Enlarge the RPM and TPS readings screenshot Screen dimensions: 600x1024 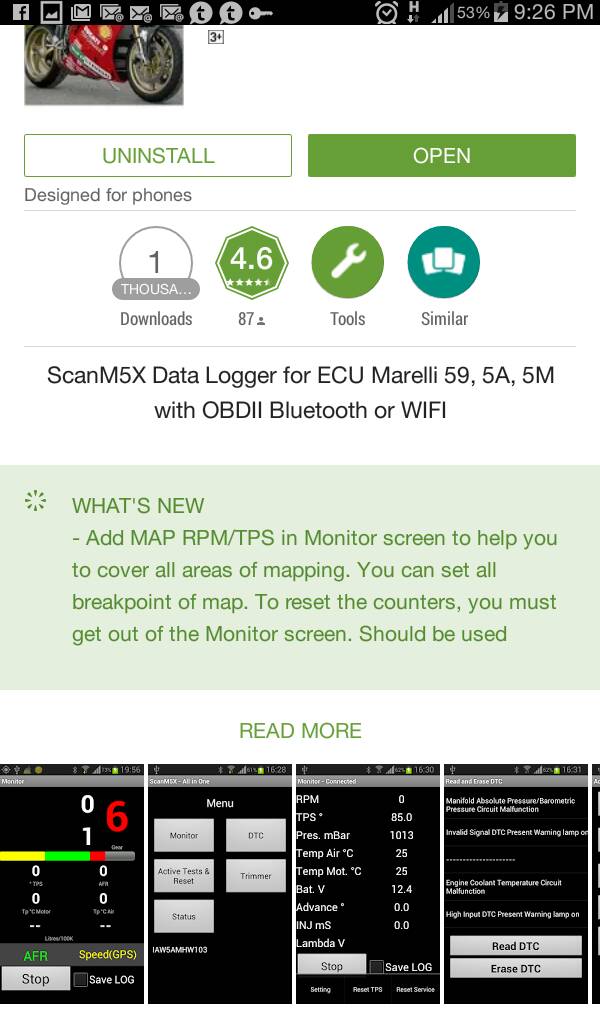point(367,883)
